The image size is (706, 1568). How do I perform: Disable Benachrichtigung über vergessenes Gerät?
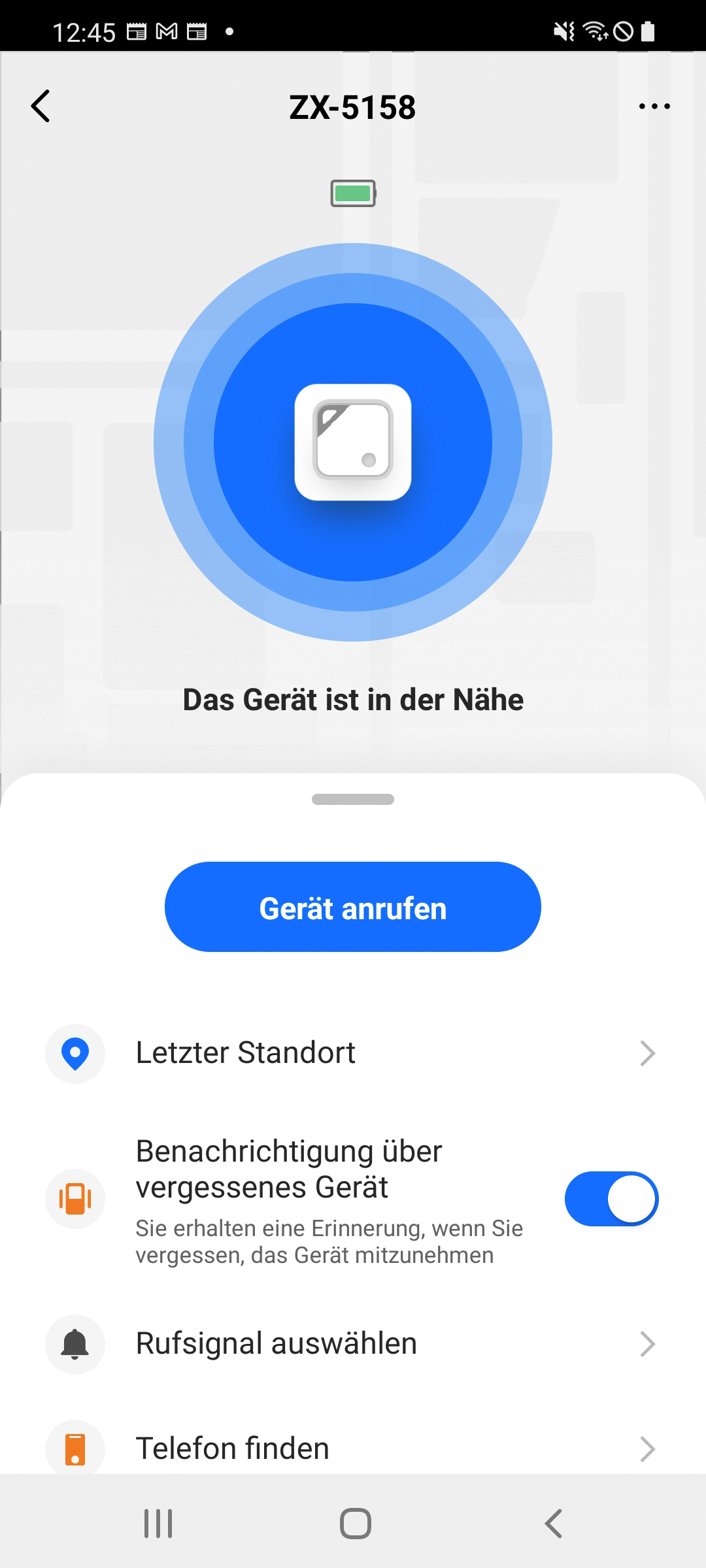click(x=611, y=1199)
